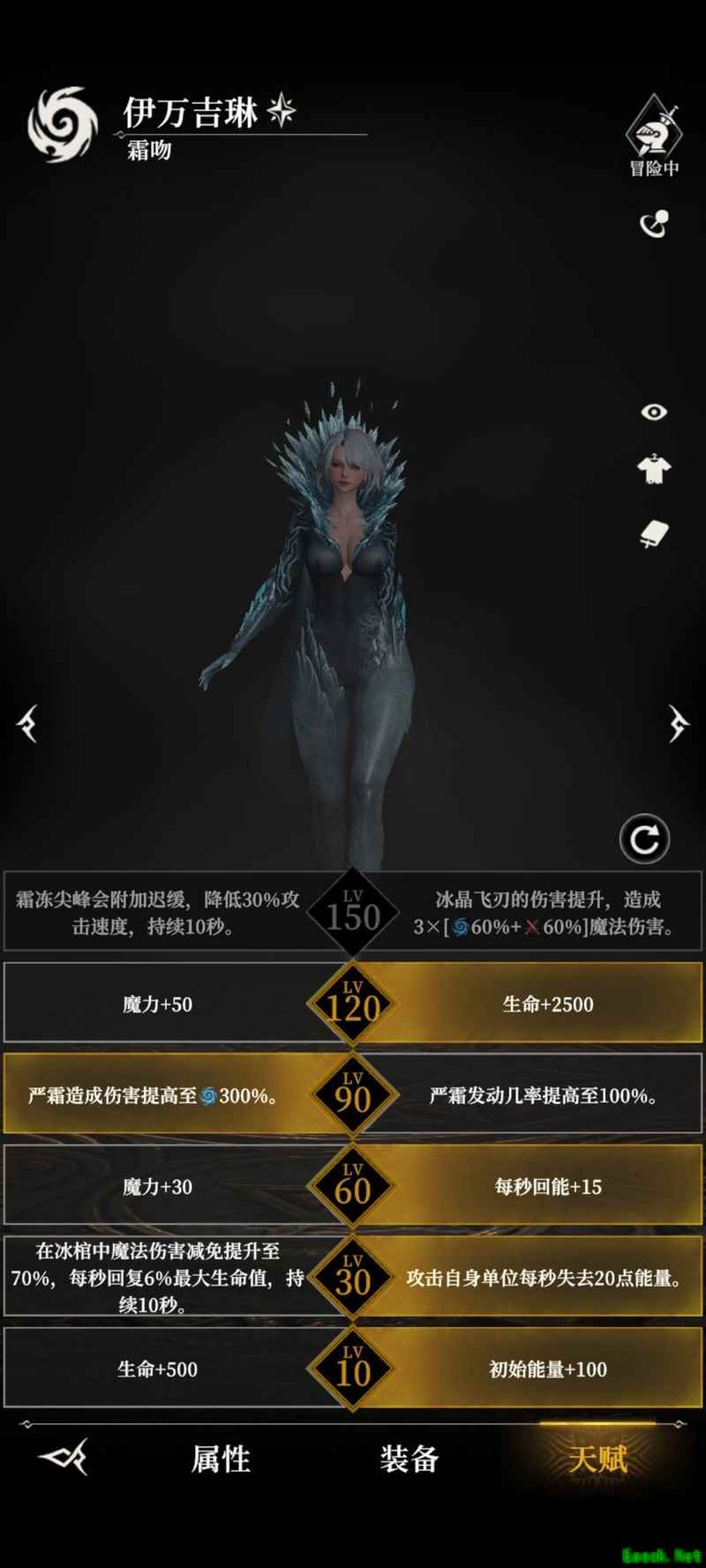Pick the 初始能量+100 talent
Image resolution: width=706 pixels, height=1568 pixels.
[x=547, y=1369]
